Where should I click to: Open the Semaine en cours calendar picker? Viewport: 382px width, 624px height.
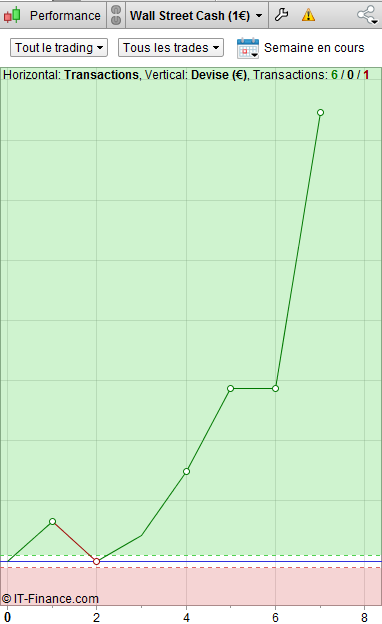tap(248, 48)
